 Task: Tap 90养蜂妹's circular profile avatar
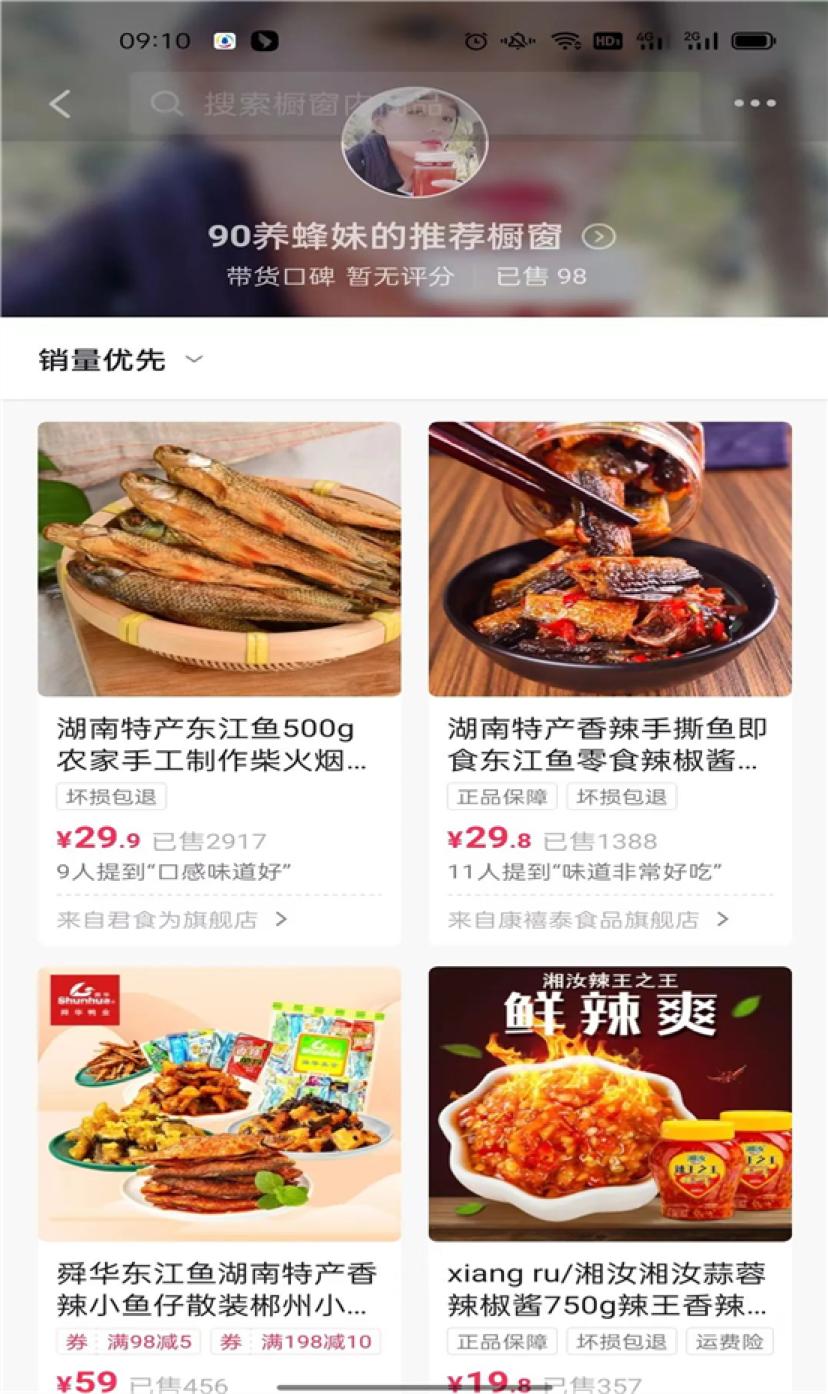[x=414, y=143]
